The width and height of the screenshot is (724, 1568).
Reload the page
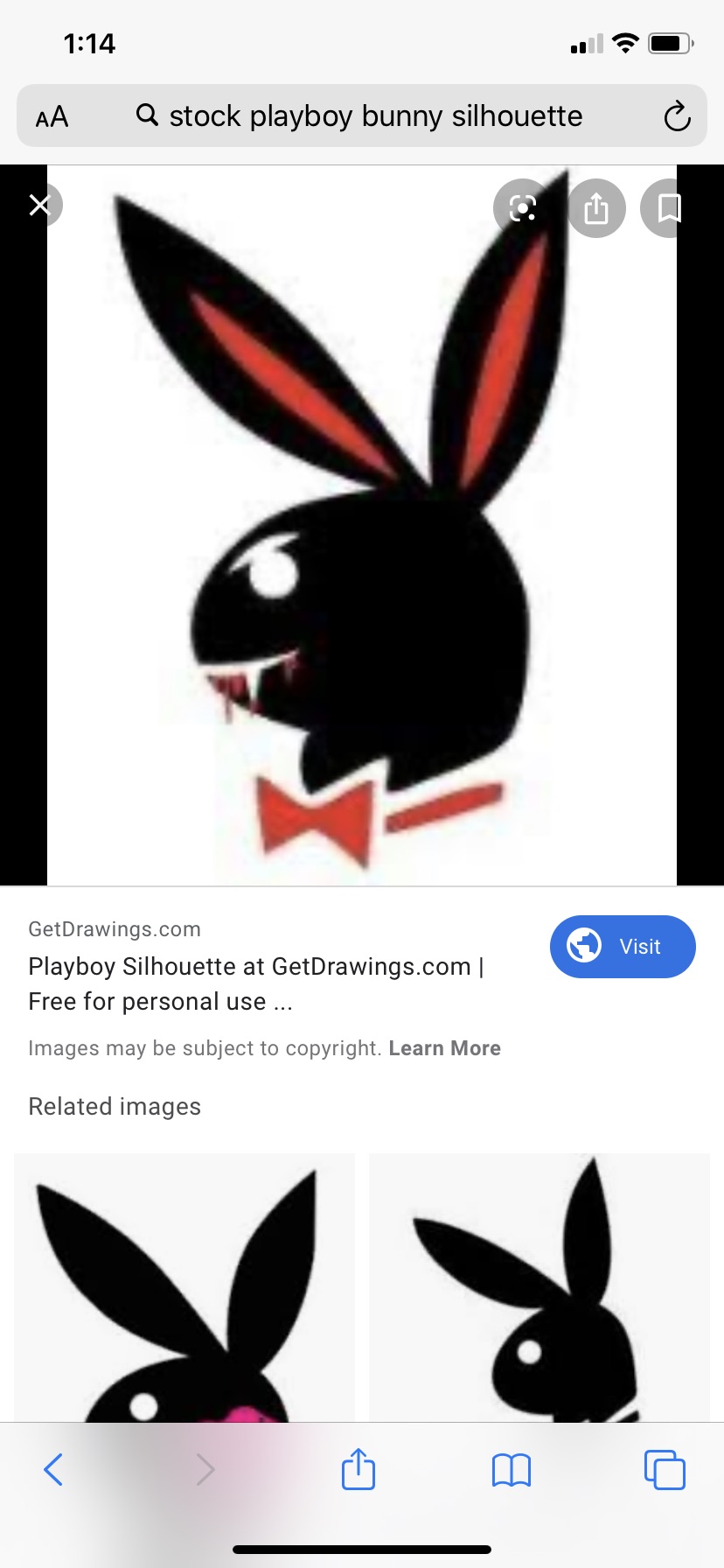click(x=677, y=116)
